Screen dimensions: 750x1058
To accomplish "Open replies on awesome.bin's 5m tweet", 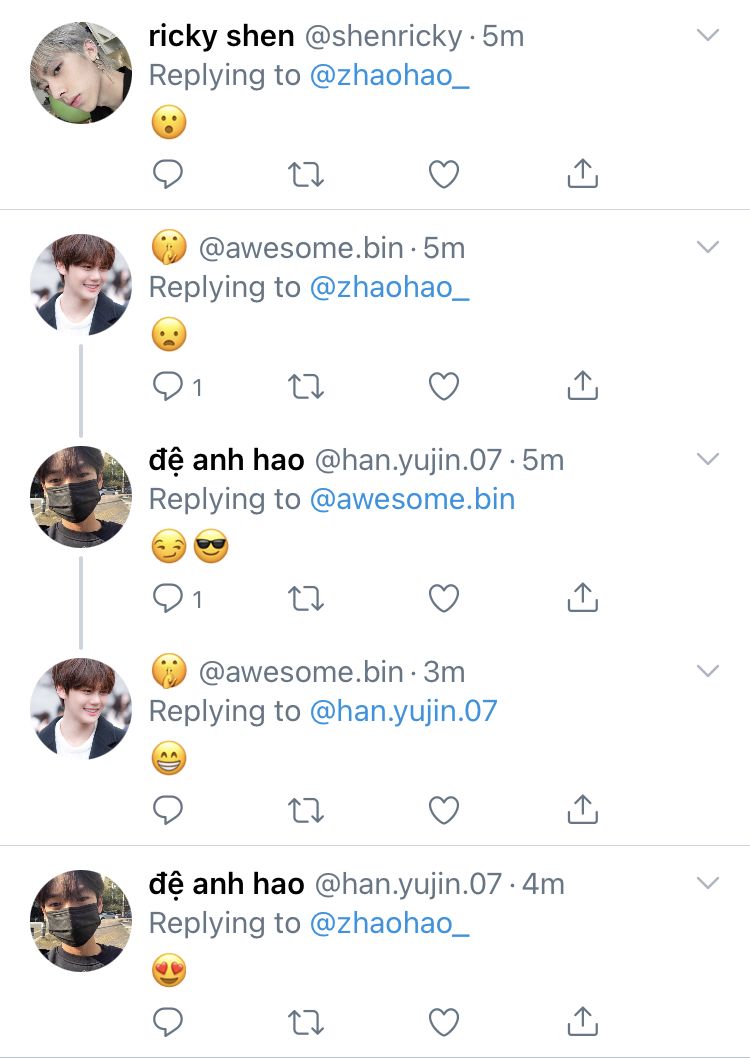I will [170, 387].
